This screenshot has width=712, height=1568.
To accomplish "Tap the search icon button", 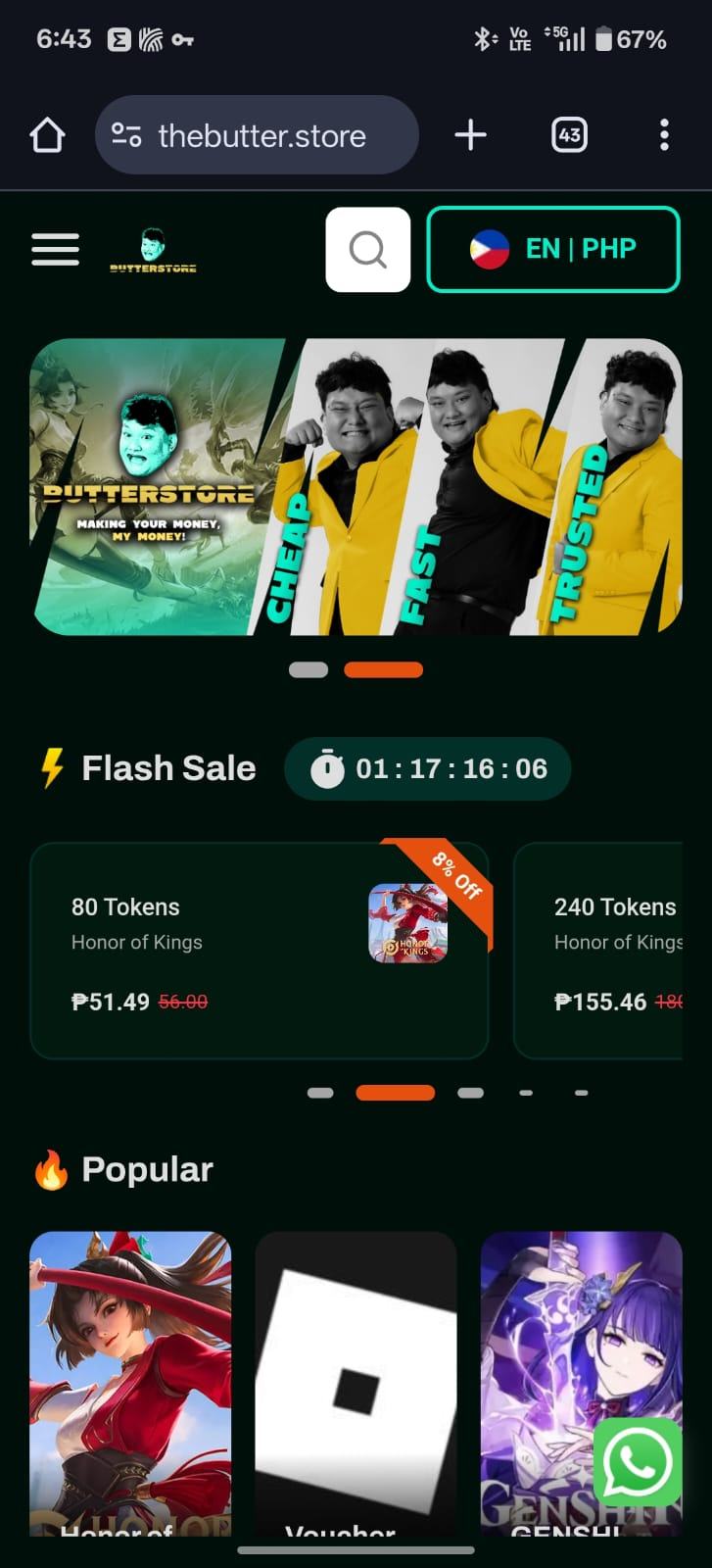I will 367,249.
